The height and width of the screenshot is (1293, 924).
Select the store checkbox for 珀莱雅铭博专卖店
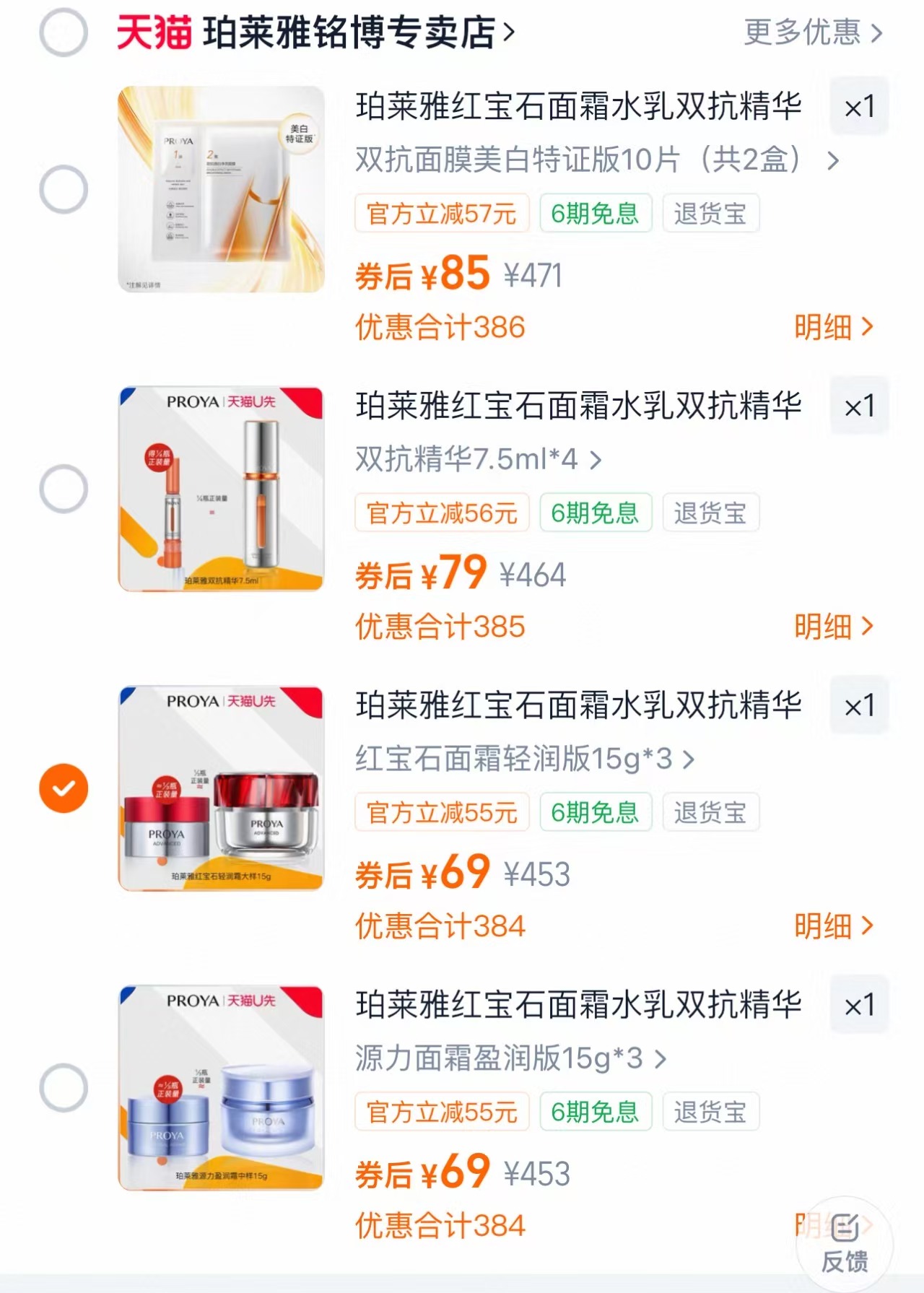66,30
